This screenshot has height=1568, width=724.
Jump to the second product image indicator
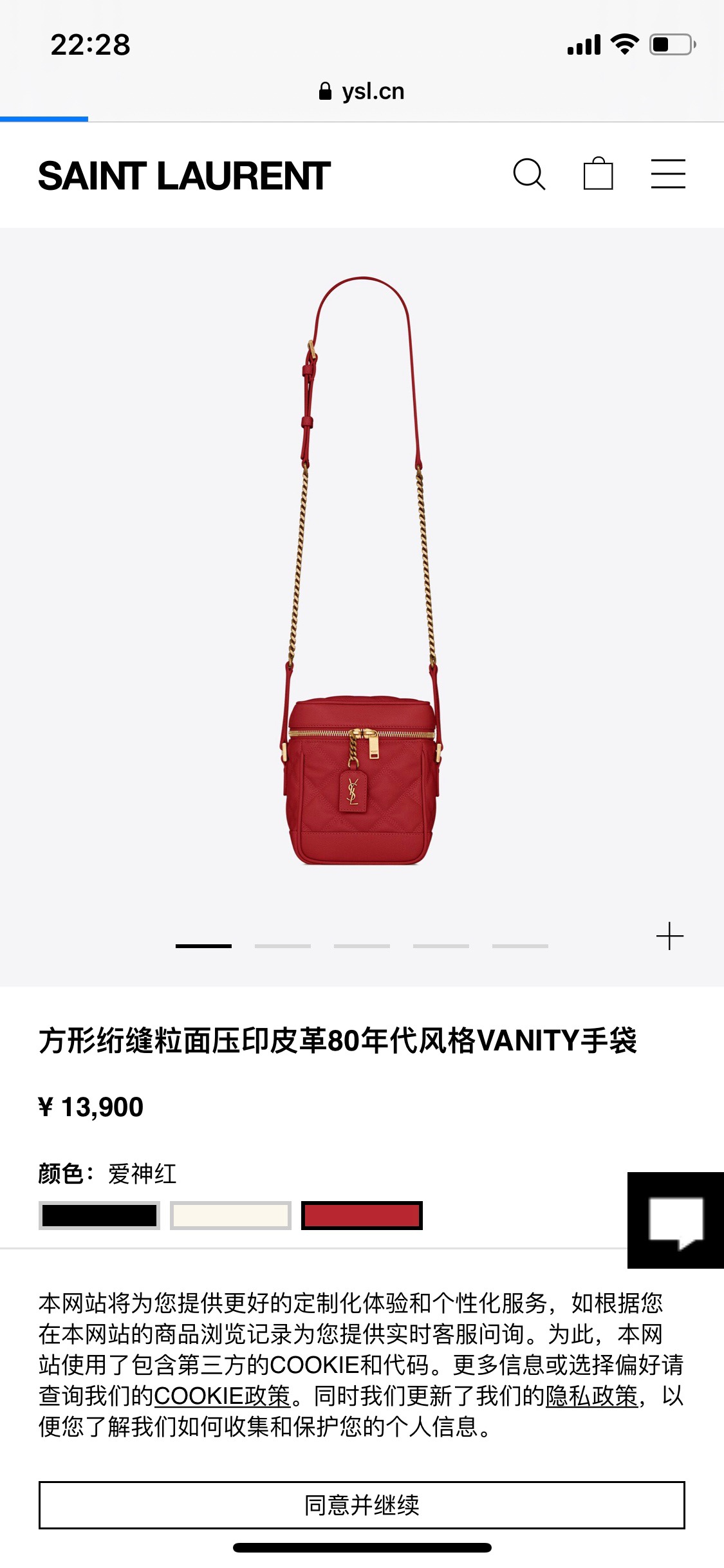(283, 946)
